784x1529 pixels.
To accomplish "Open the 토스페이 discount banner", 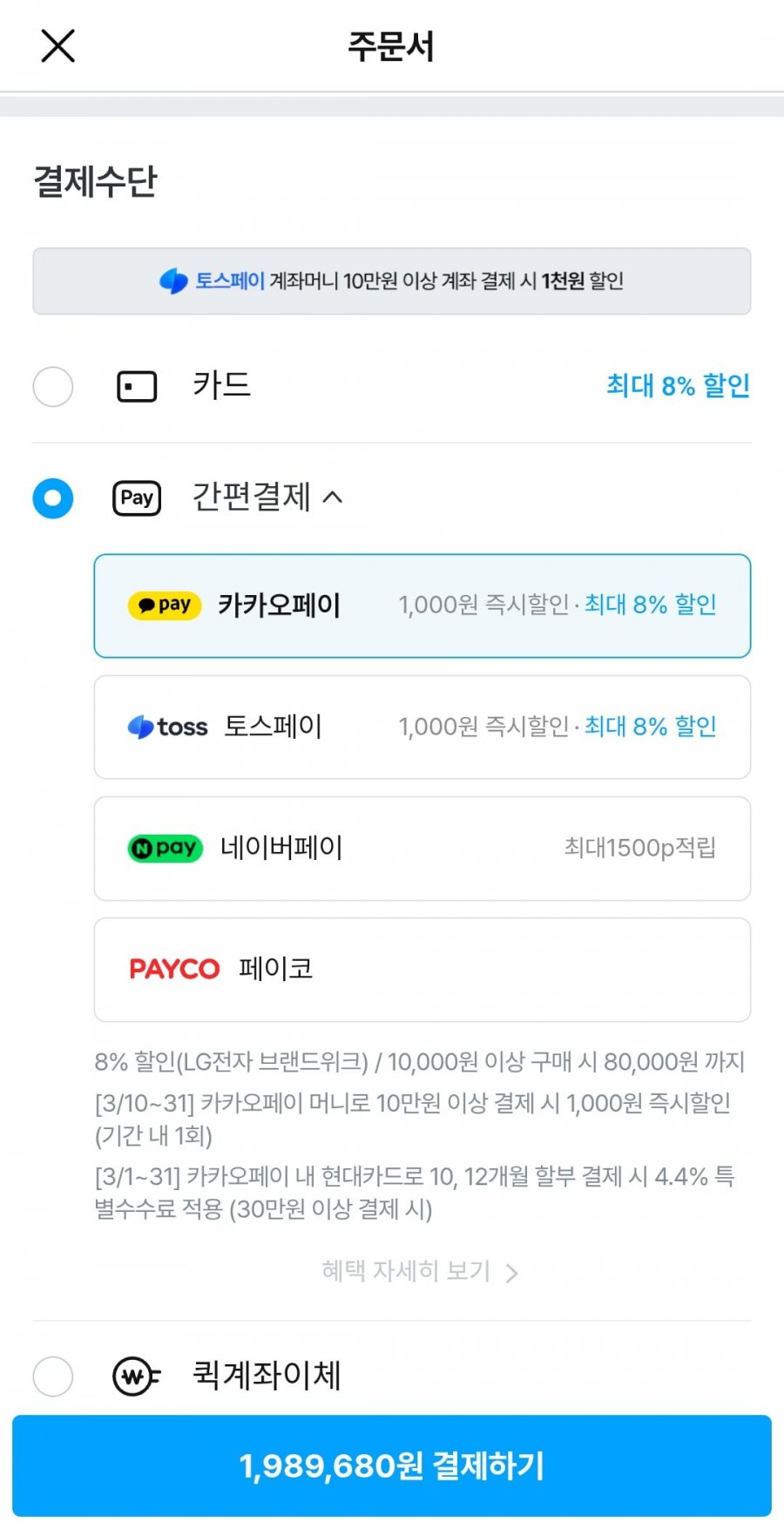I will click(392, 281).
